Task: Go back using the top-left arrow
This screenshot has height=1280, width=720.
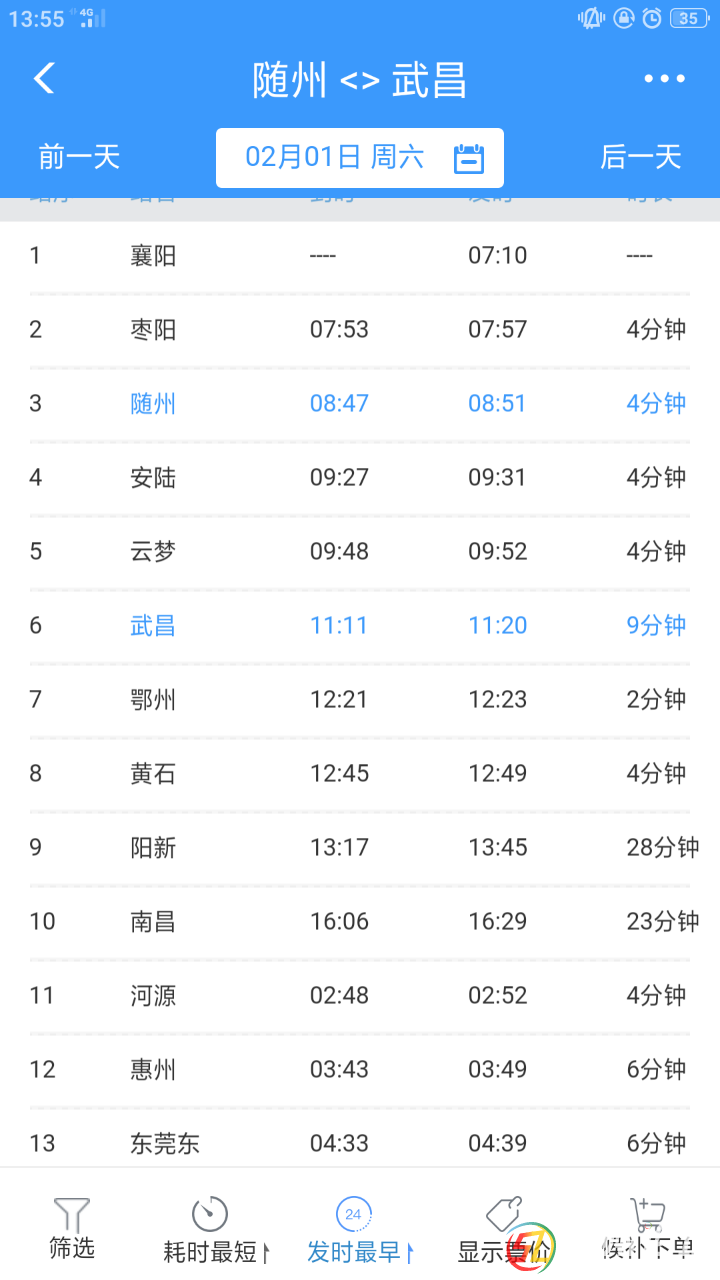Action: (x=44, y=79)
